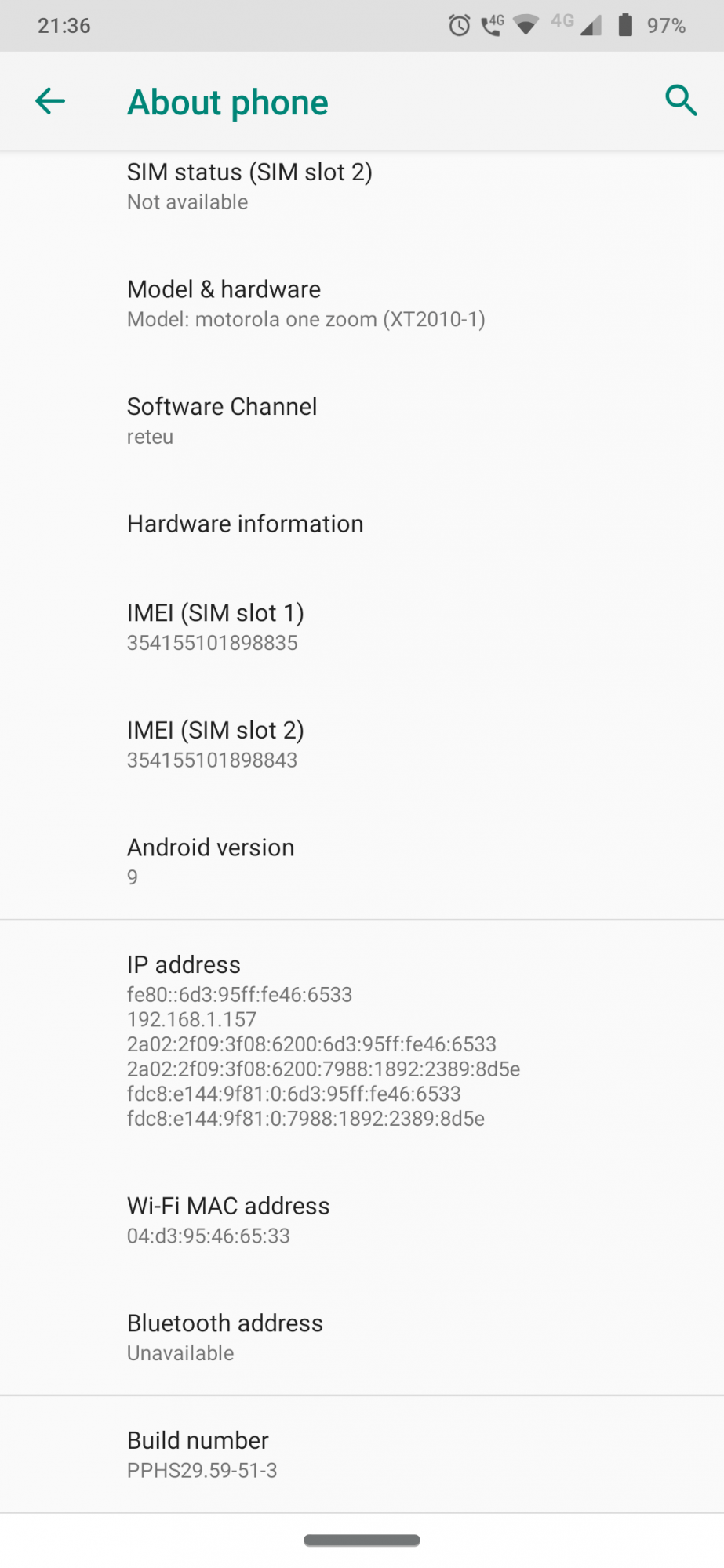Tap the home gesture pill

(362, 1541)
